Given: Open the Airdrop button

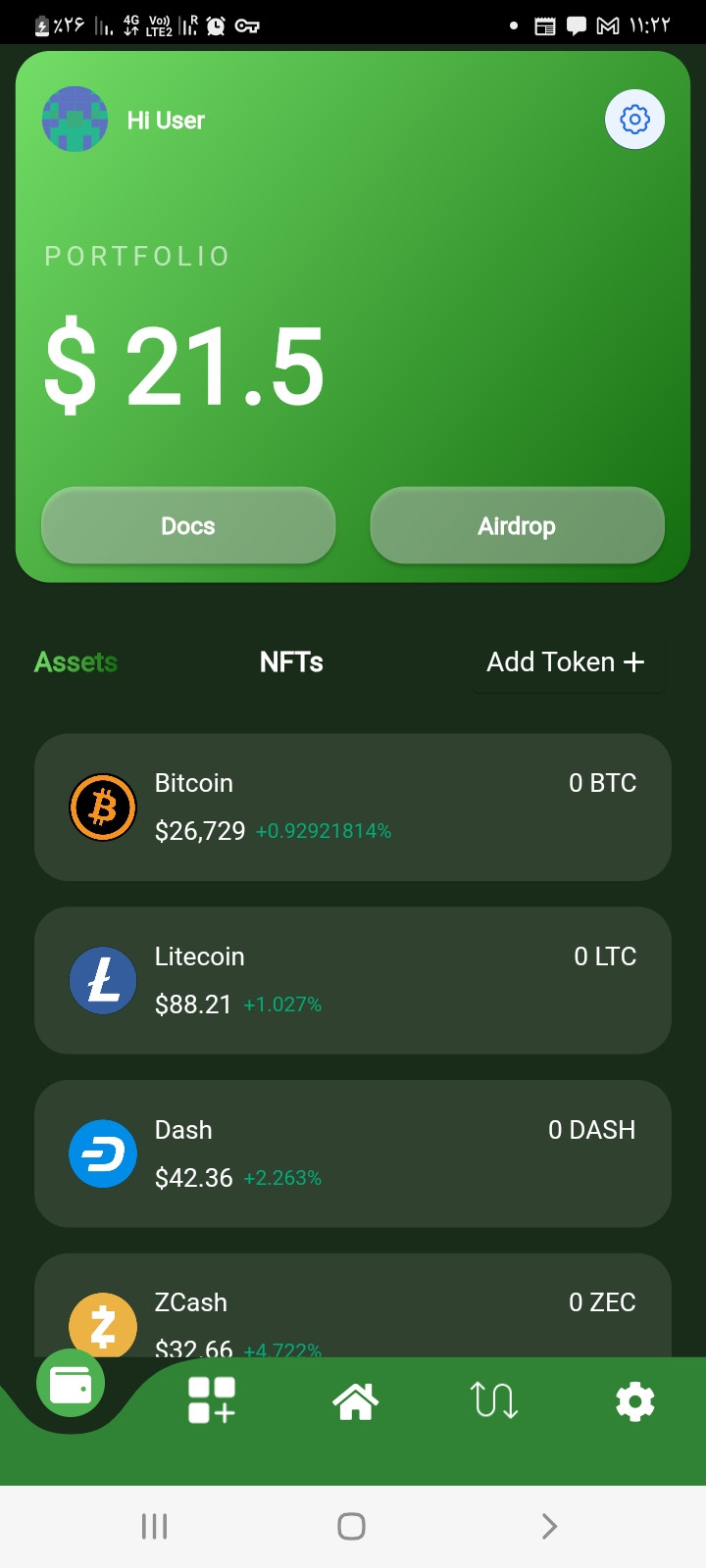Looking at the screenshot, I should [517, 525].
